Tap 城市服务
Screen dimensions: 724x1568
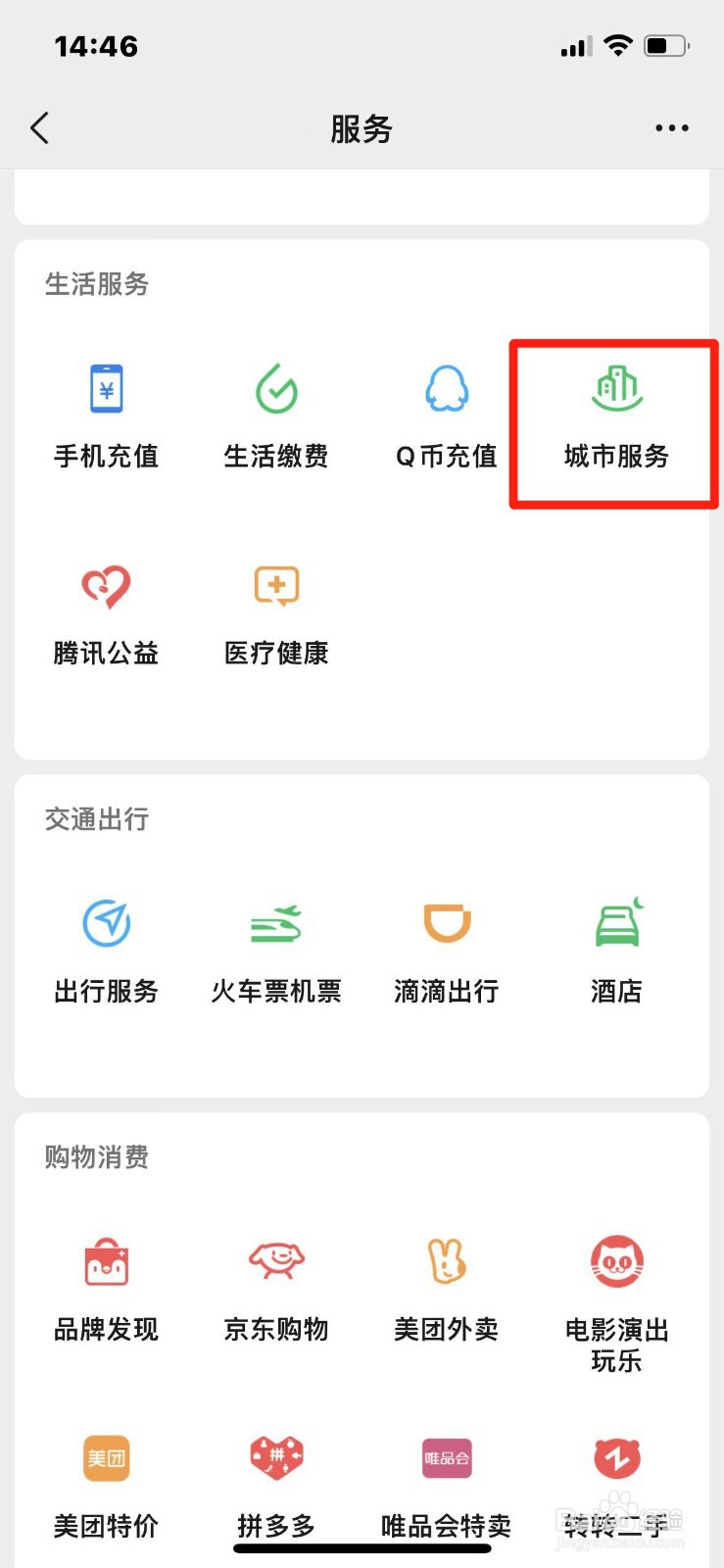point(616,416)
